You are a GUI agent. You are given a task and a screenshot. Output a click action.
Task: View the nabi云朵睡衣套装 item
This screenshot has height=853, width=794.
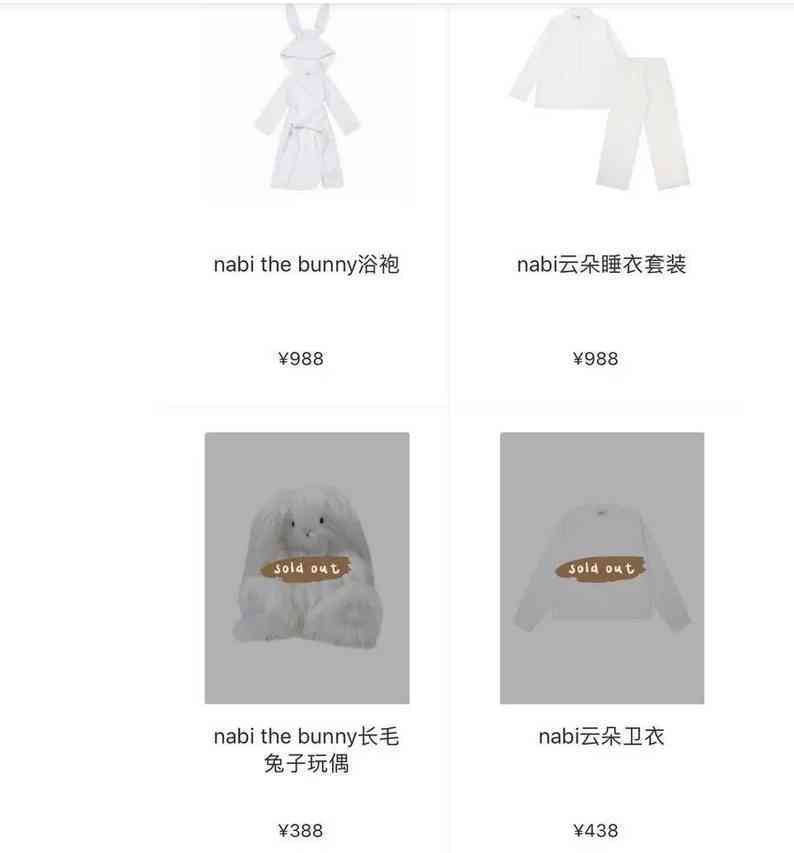(x=601, y=105)
